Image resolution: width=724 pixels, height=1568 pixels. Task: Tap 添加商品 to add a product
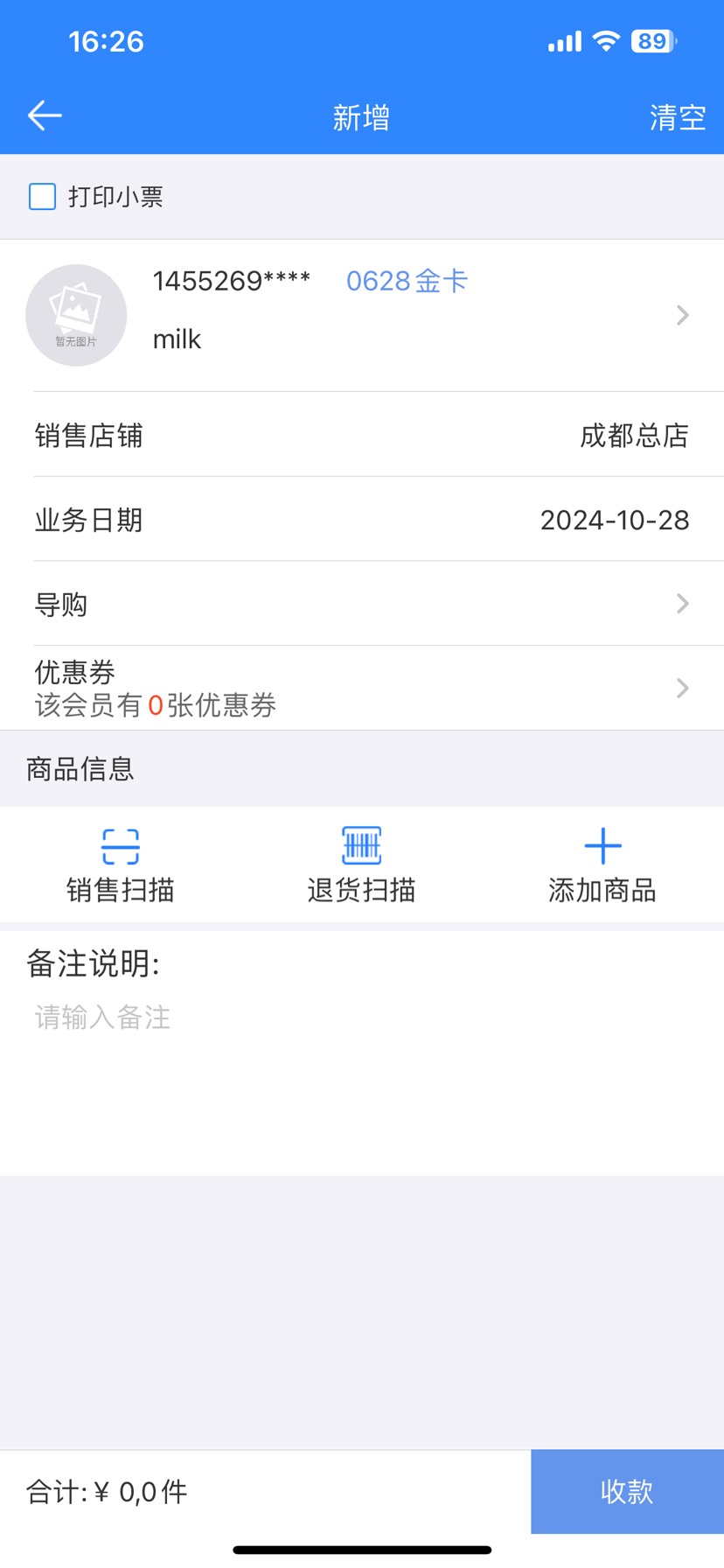pos(602,864)
